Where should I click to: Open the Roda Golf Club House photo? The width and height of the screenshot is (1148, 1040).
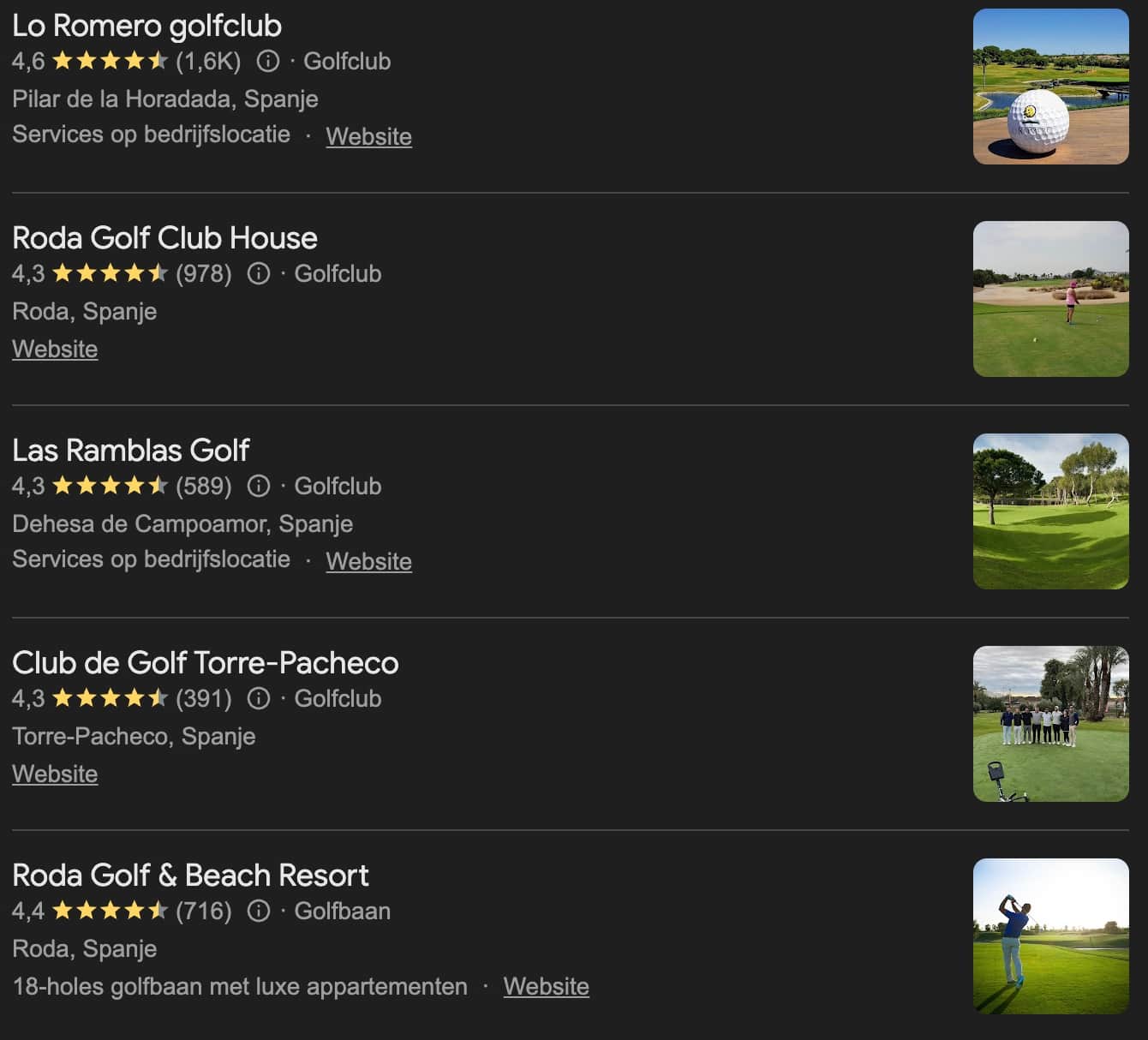coord(1050,299)
